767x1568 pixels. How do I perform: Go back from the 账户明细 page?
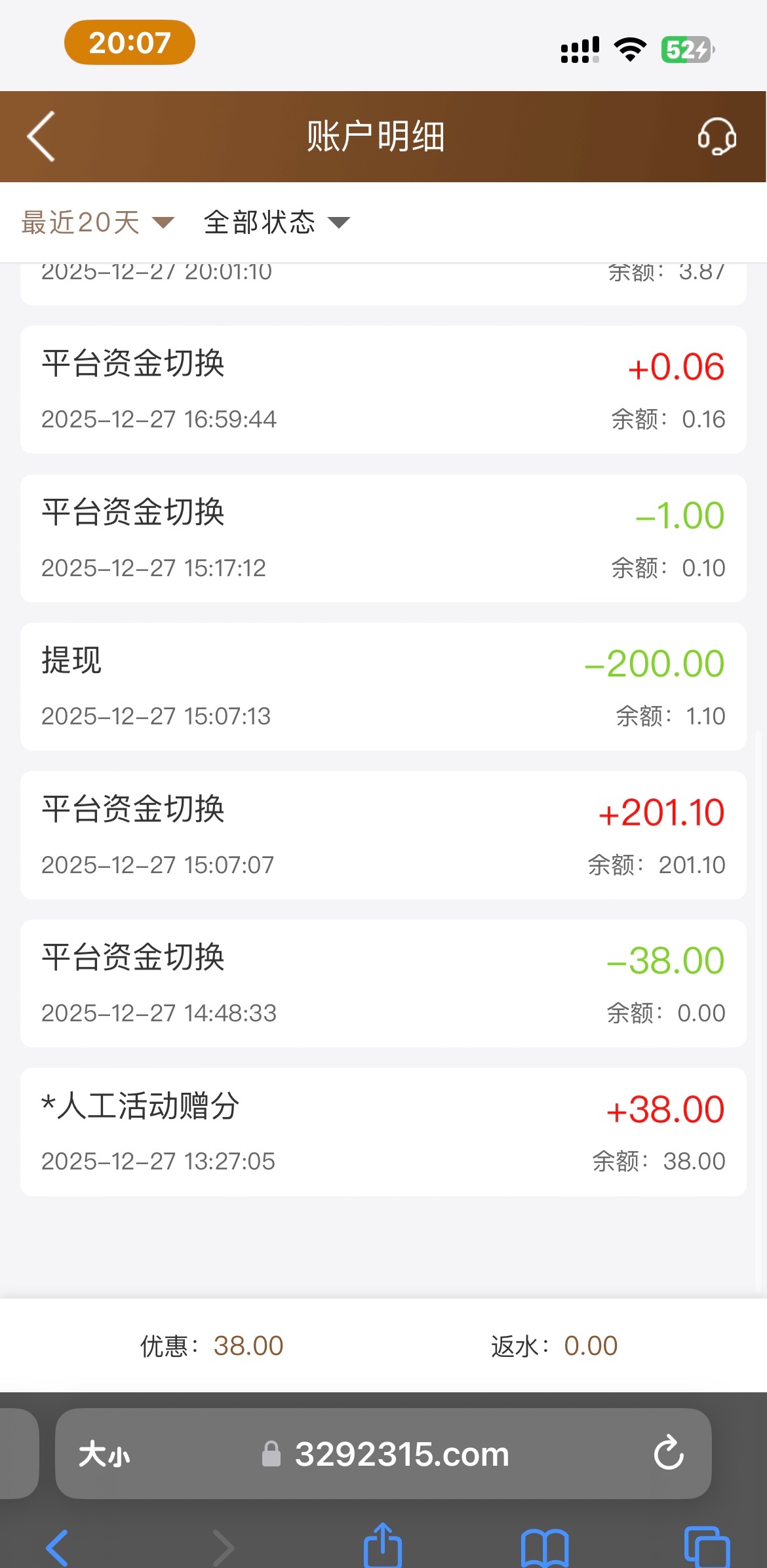pos(41,136)
